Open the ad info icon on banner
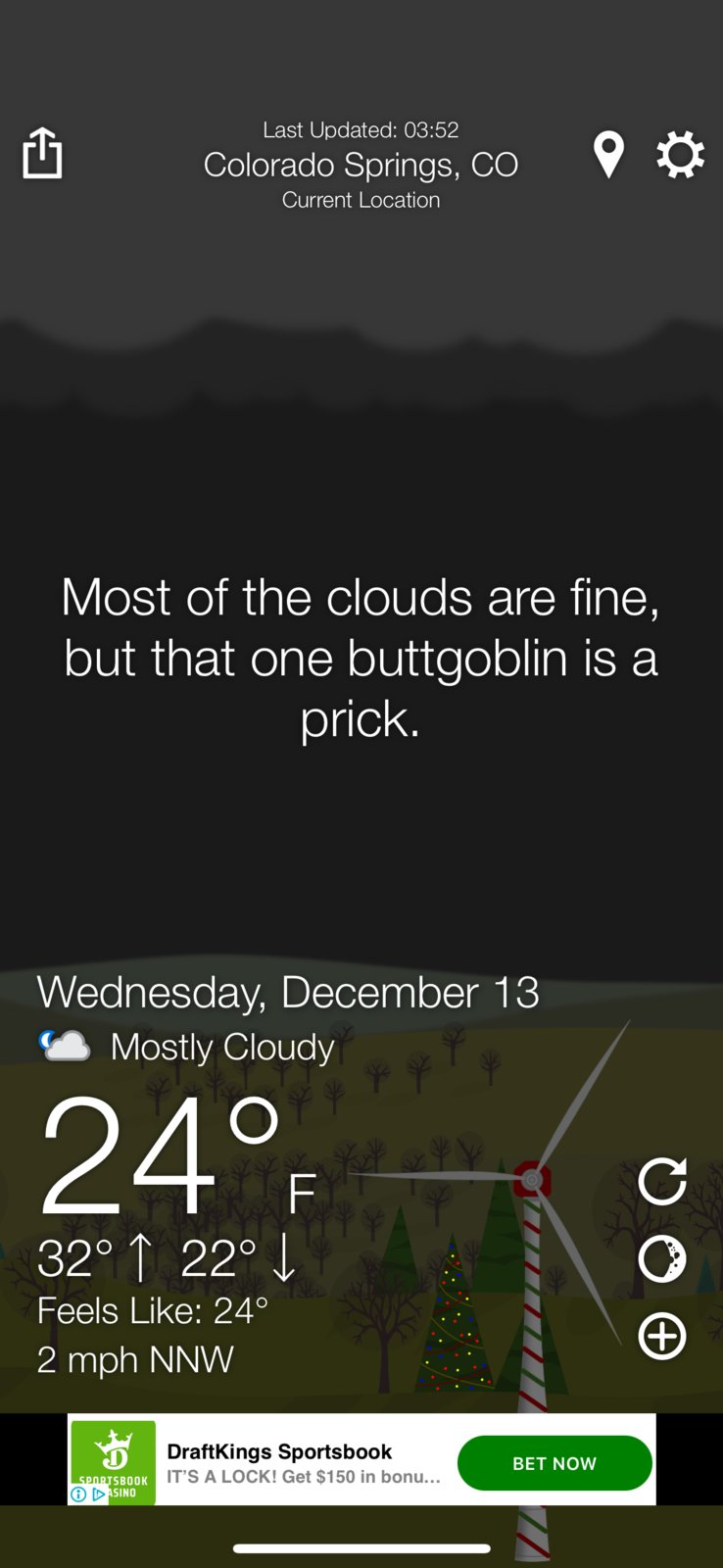 [x=79, y=1494]
